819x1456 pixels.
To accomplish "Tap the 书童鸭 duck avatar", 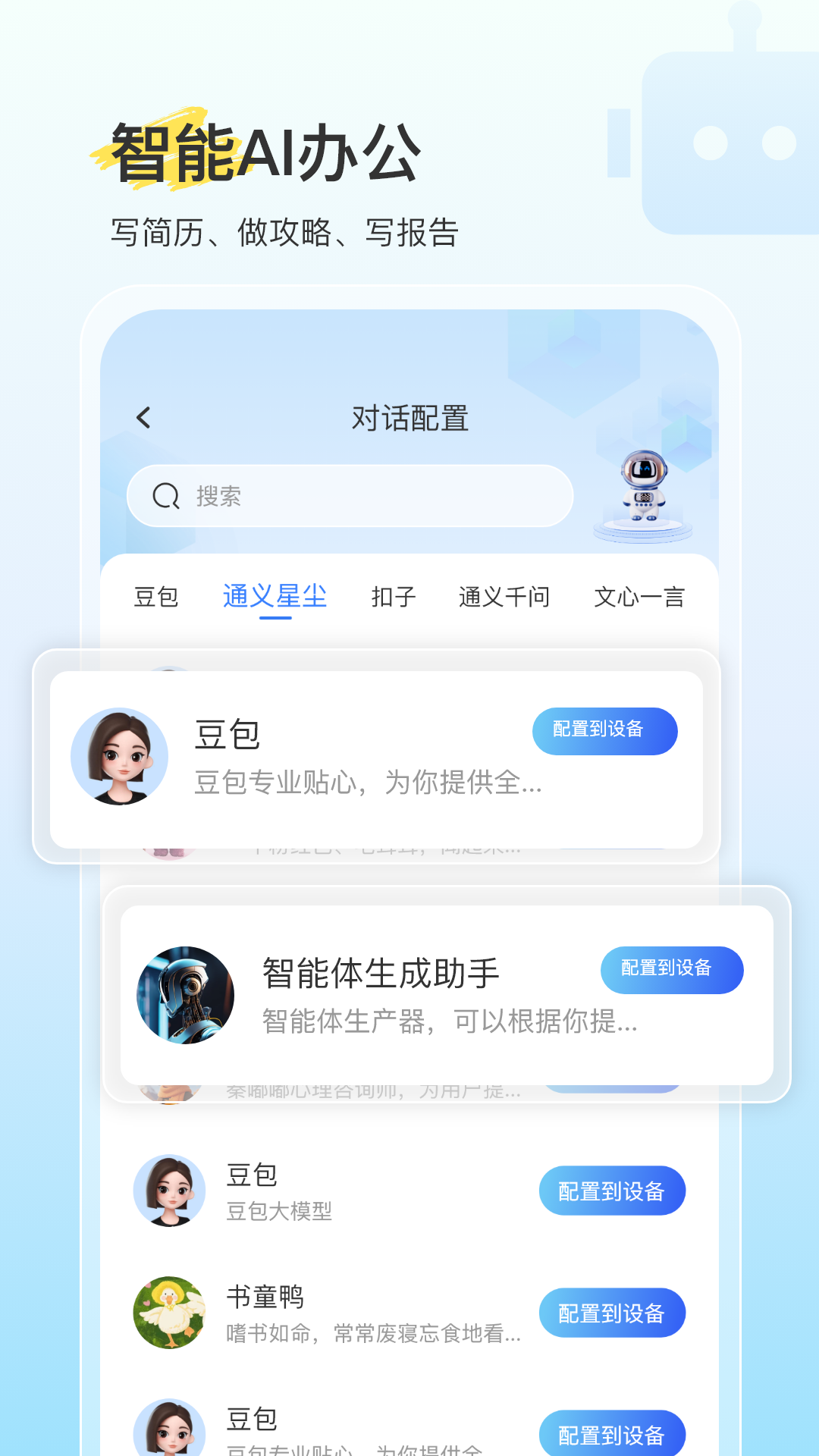I will coord(169,1313).
